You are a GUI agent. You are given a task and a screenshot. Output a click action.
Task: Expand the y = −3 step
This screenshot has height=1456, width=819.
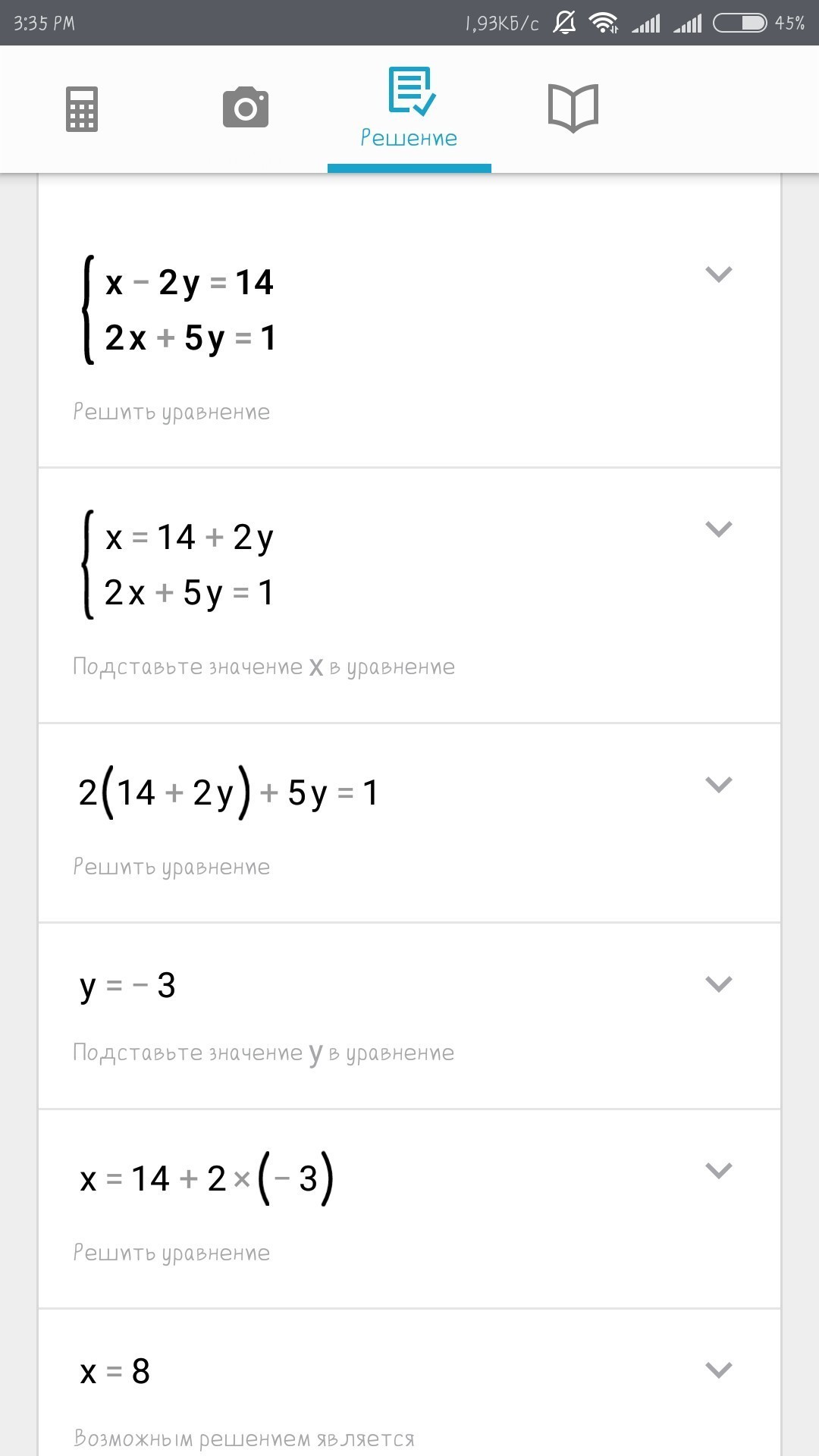click(719, 984)
